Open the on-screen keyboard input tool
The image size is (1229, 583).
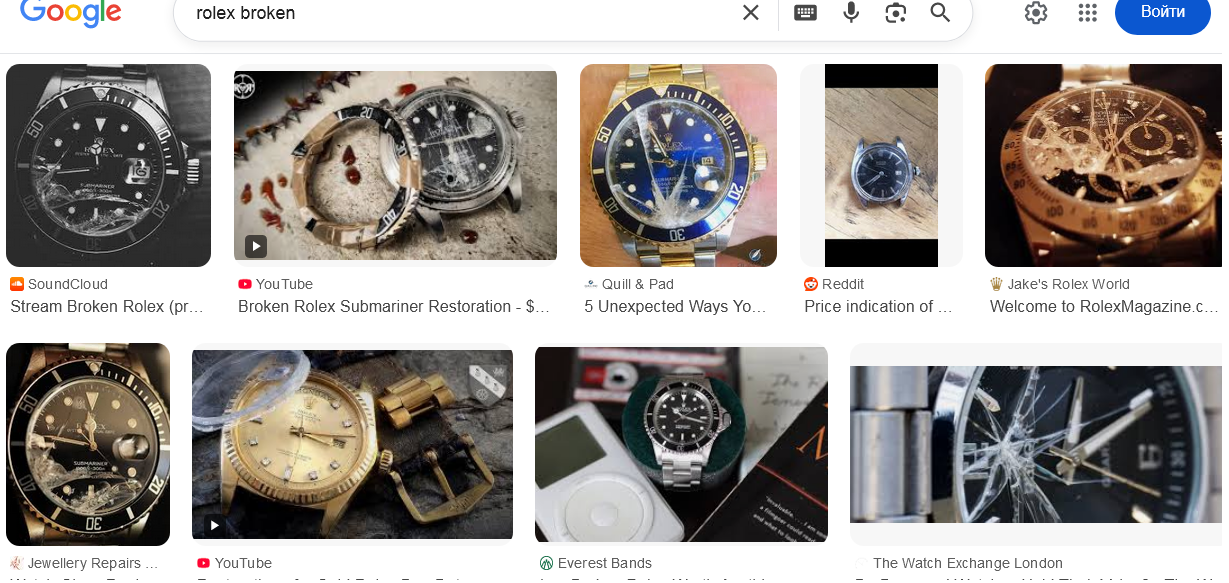[x=805, y=13]
